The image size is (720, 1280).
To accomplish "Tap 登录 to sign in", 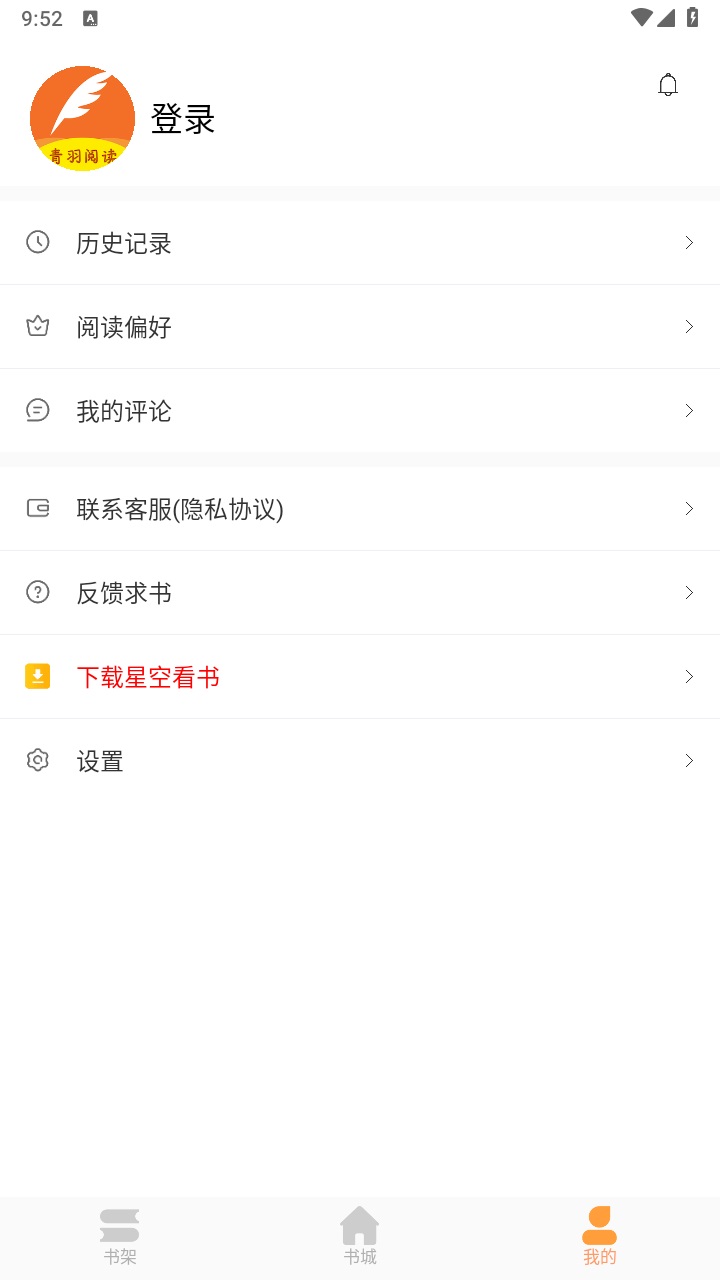I will click(182, 117).
